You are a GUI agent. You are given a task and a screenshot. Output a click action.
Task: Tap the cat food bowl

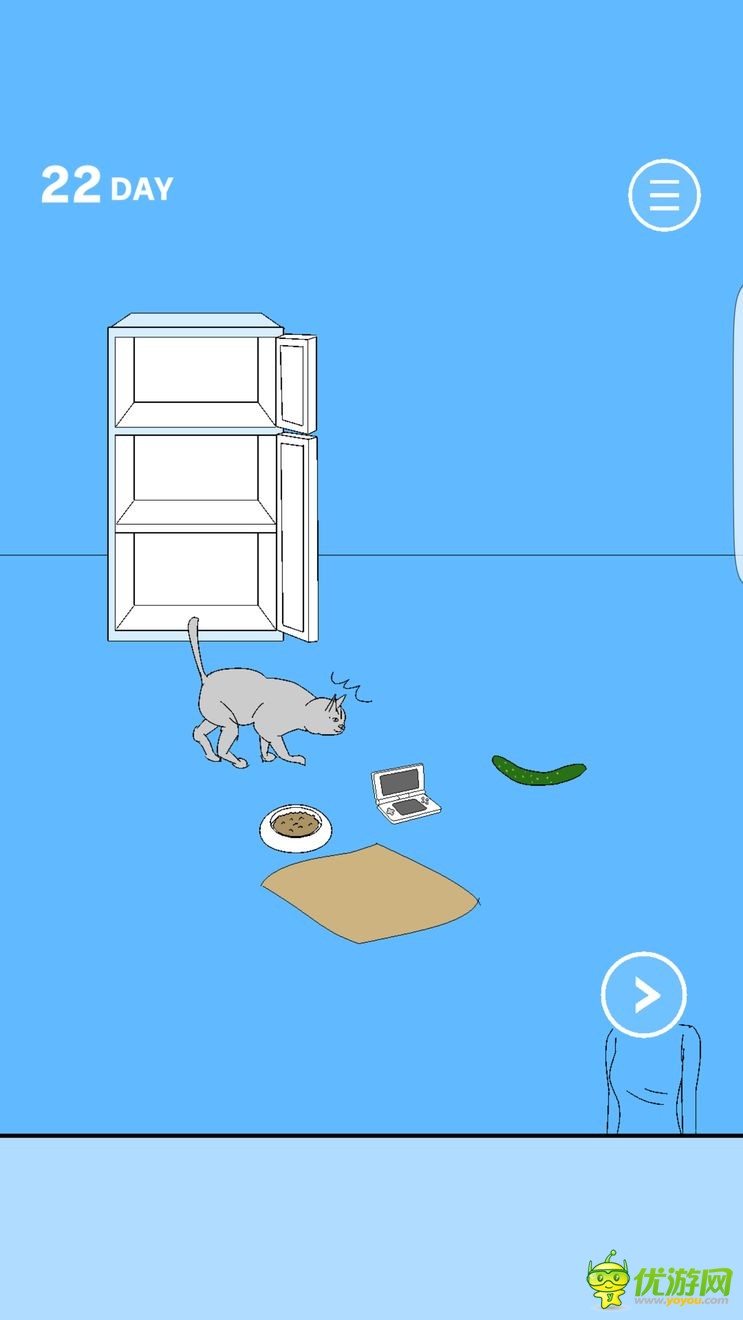pos(296,828)
